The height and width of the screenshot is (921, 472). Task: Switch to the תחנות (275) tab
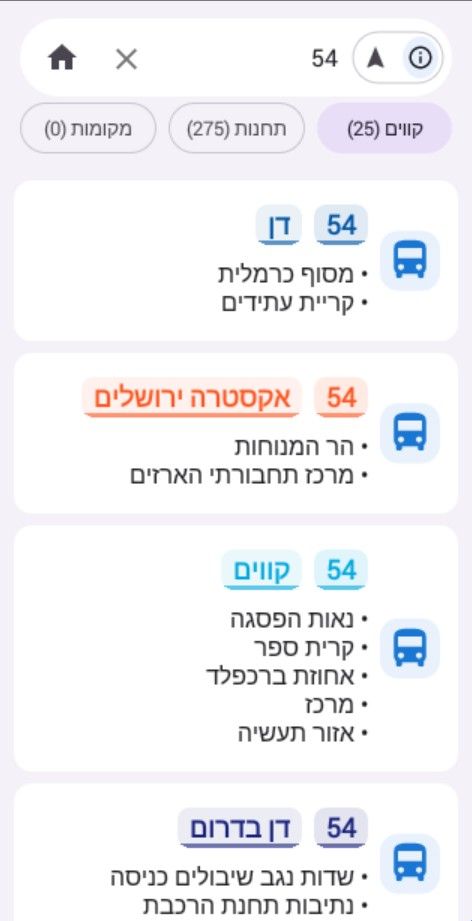point(237,129)
